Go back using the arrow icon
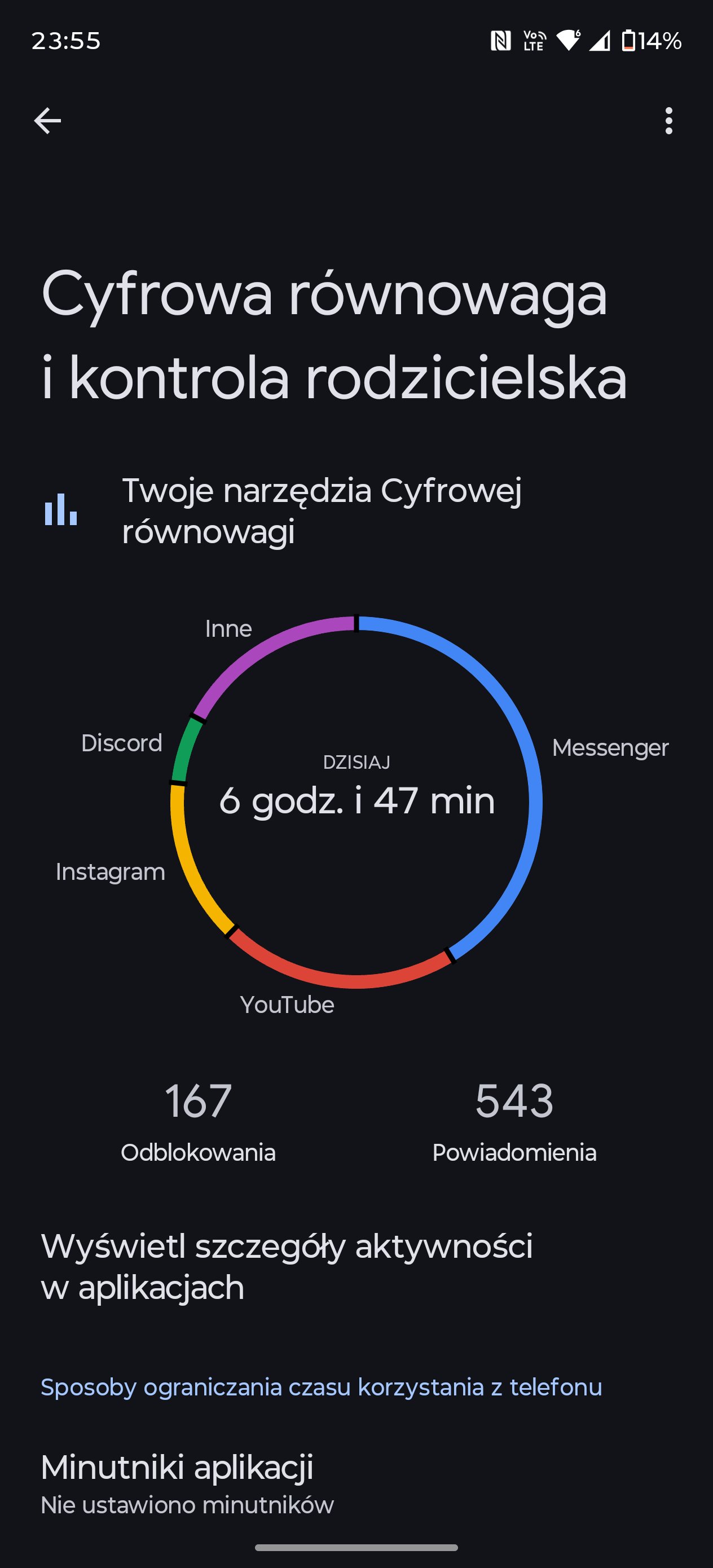Image resolution: width=713 pixels, height=1568 pixels. click(47, 121)
